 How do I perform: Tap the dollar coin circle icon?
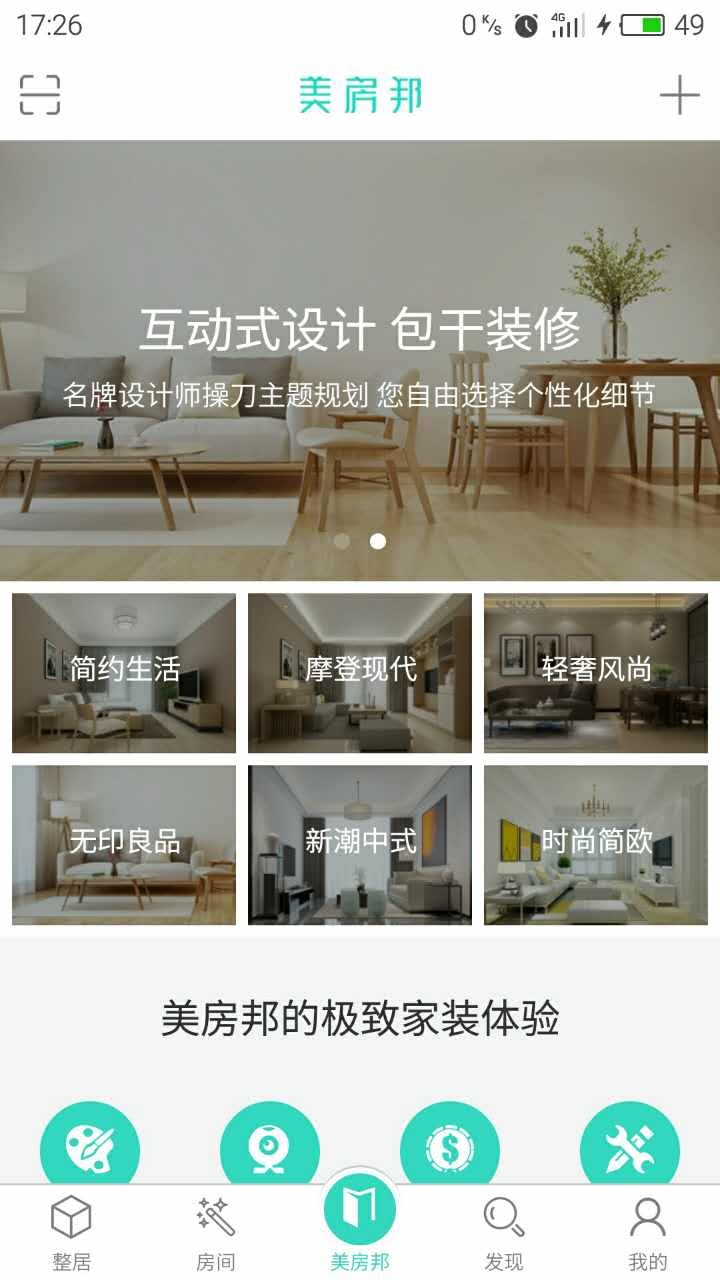pos(450,1148)
